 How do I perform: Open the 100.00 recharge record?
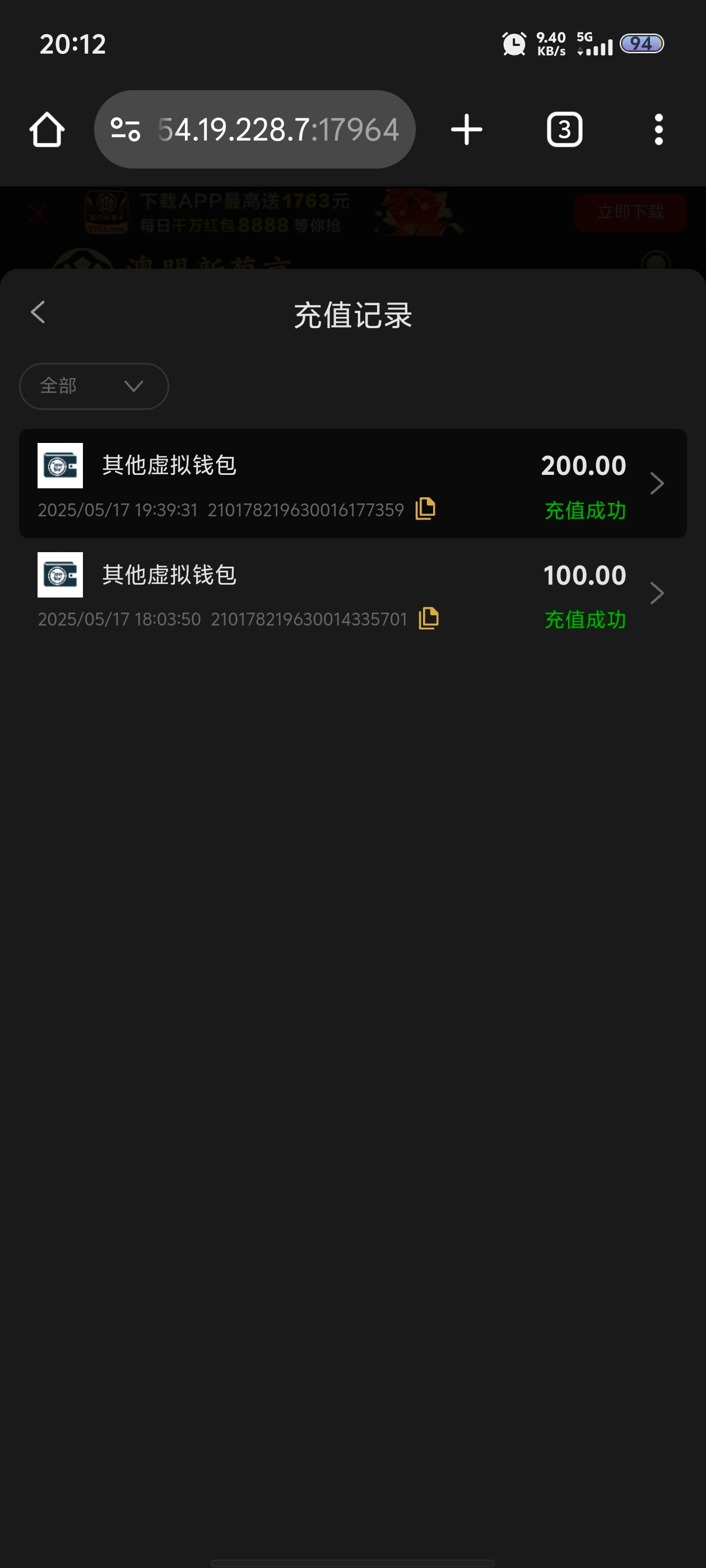click(x=352, y=593)
